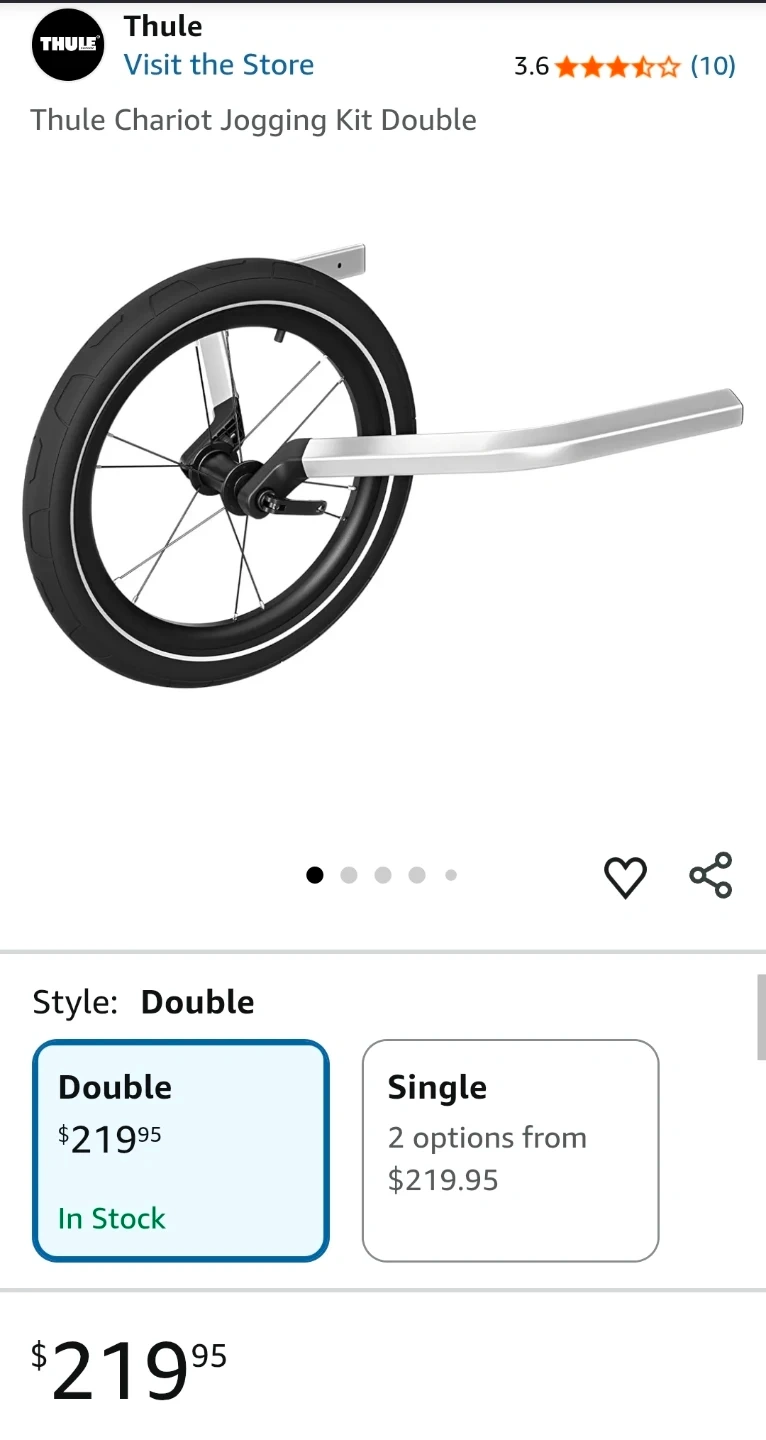Share this jogging kit listing
The height and width of the screenshot is (1440, 766).
(x=711, y=876)
